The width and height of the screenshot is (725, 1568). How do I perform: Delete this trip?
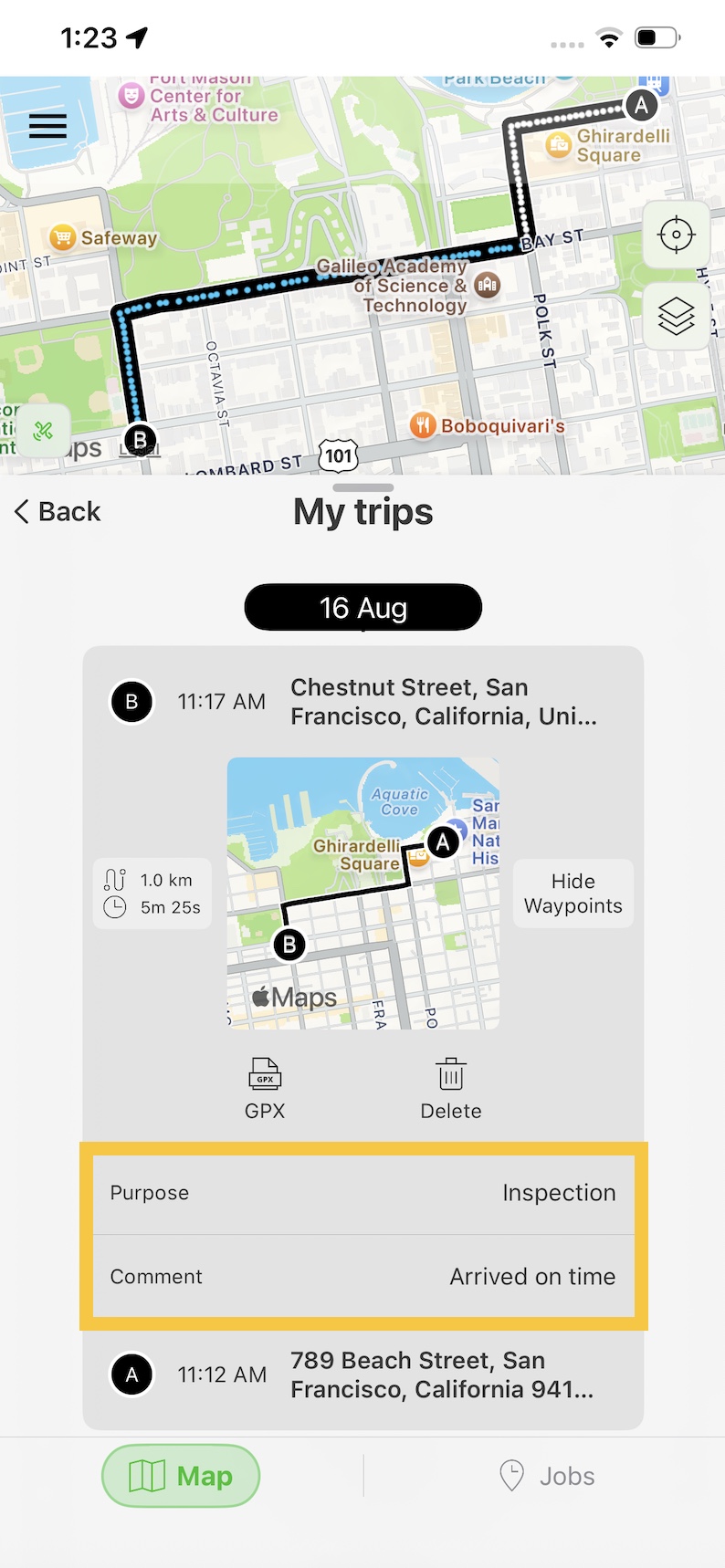pyautogui.click(x=450, y=1089)
